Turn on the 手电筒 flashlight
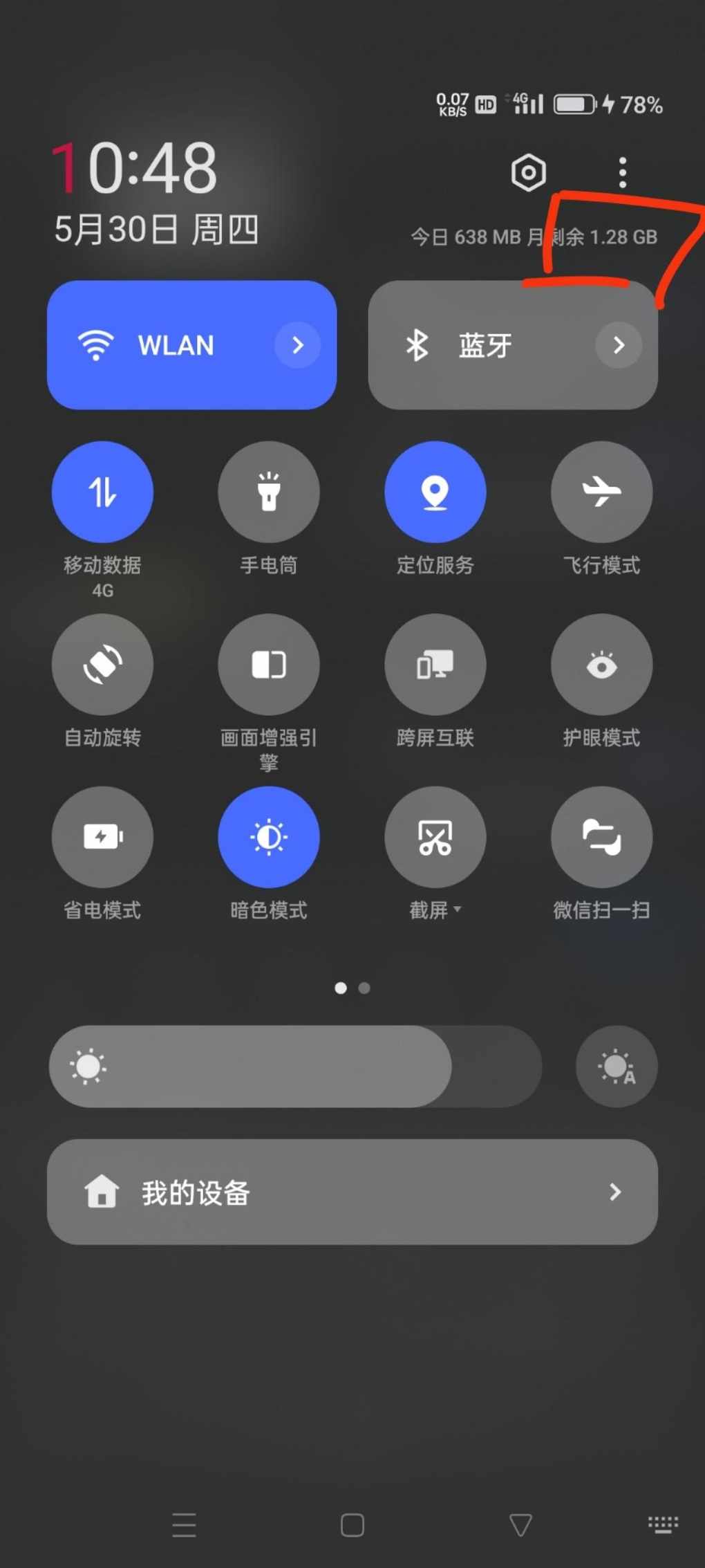Image resolution: width=705 pixels, height=1568 pixels. click(x=269, y=492)
